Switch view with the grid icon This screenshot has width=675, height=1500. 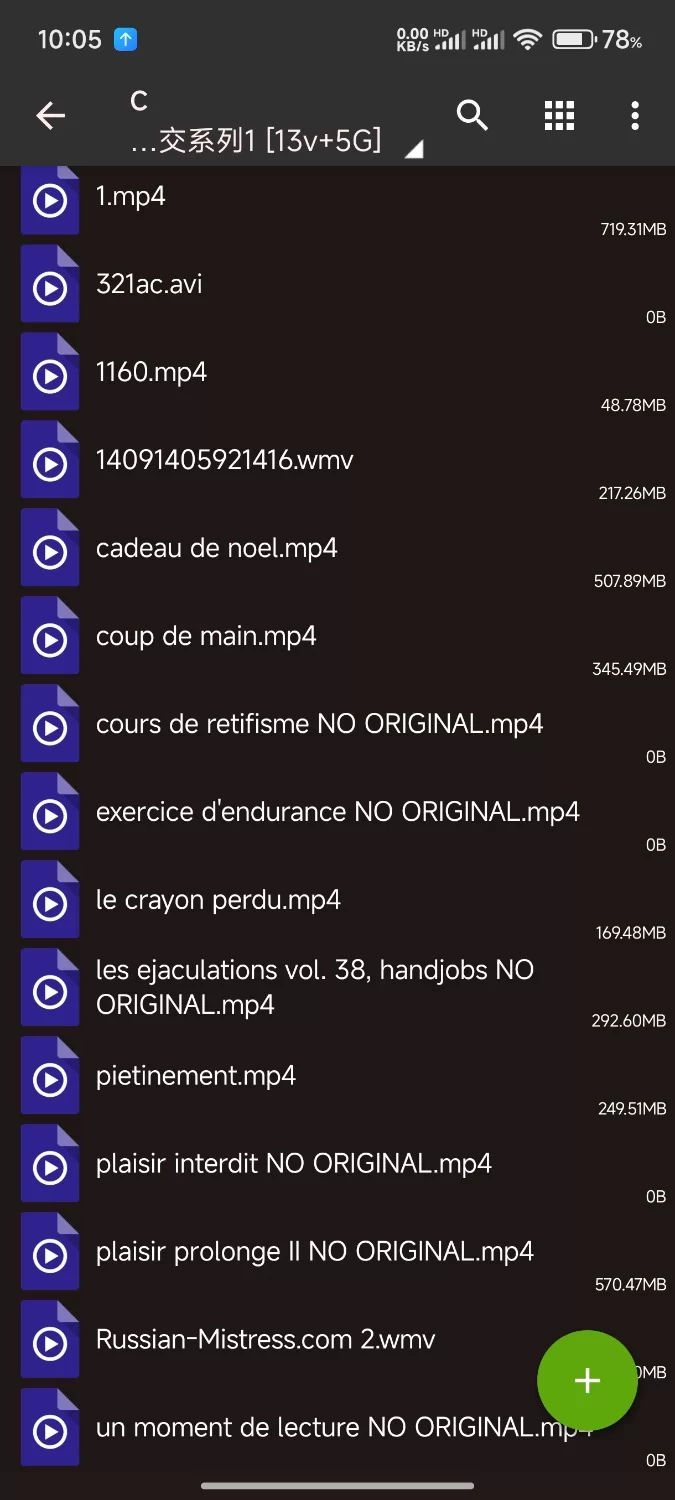pos(559,116)
